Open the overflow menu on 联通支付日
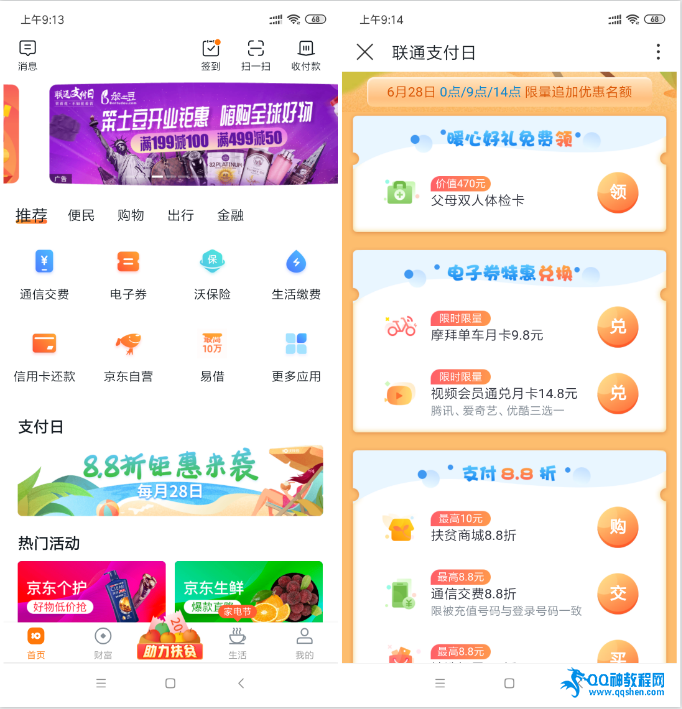The height and width of the screenshot is (709, 682). [657, 52]
